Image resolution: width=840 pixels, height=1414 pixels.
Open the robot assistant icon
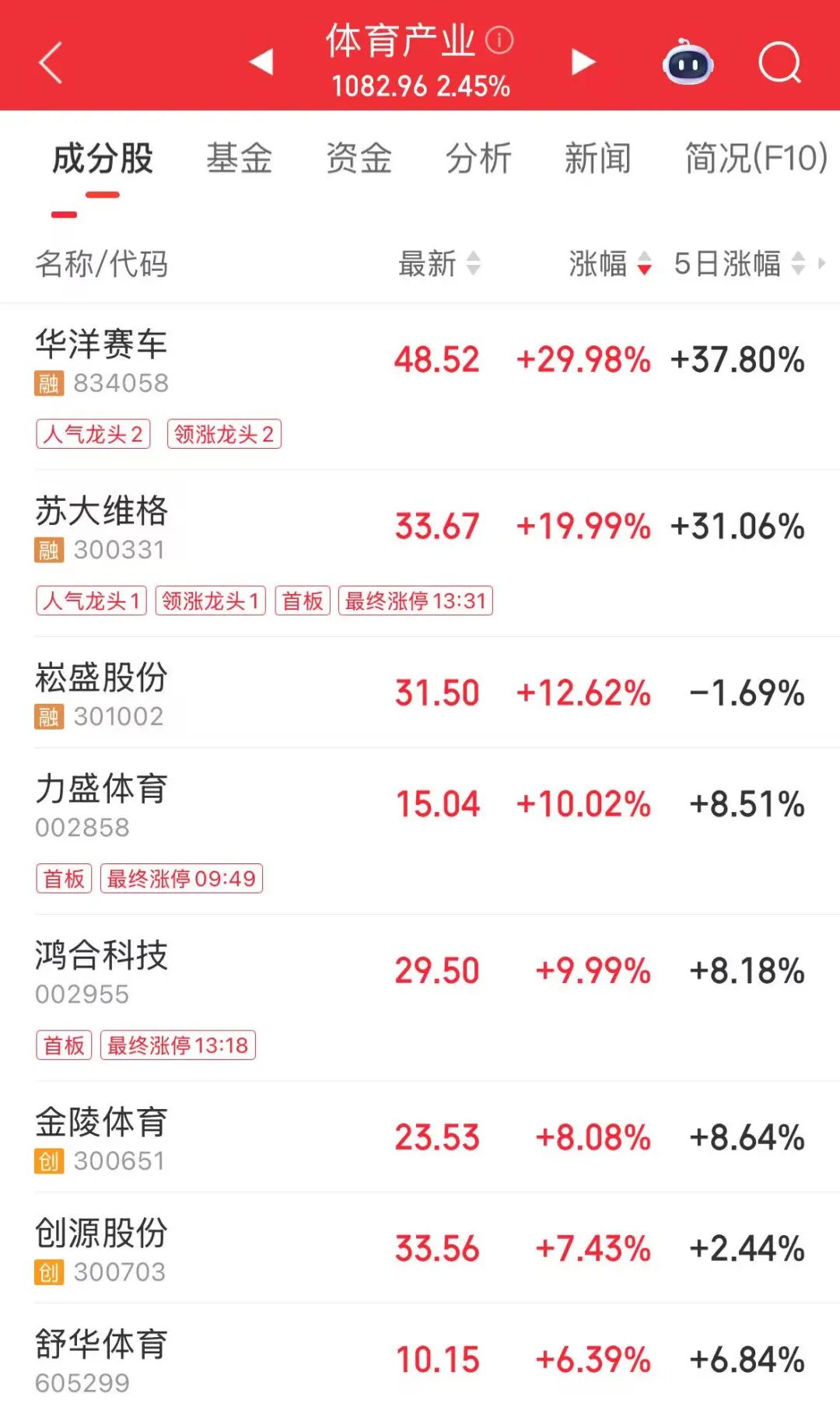pyautogui.click(x=688, y=64)
